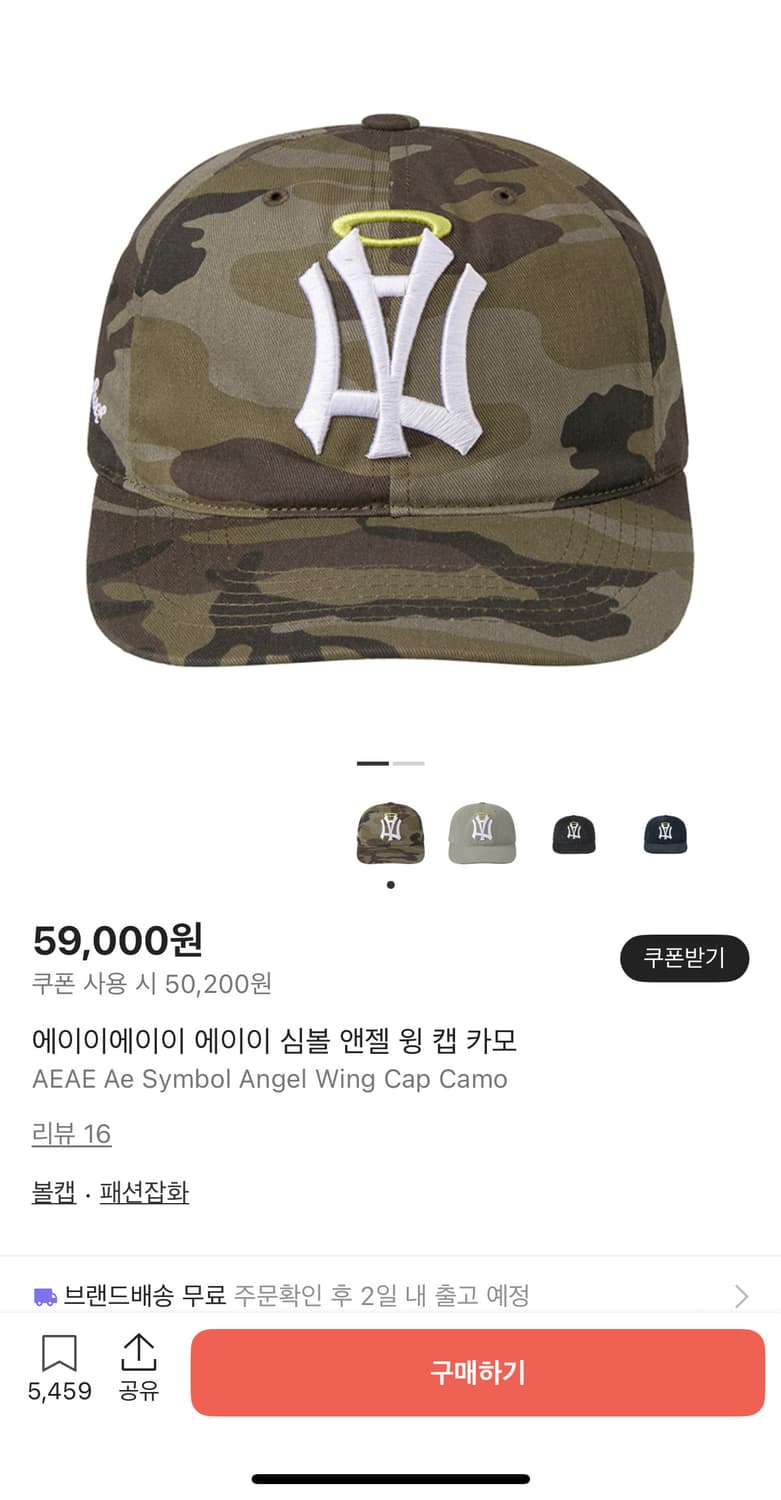
Task: Tap the first image carousel indicator bar
Action: click(x=371, y=762)
